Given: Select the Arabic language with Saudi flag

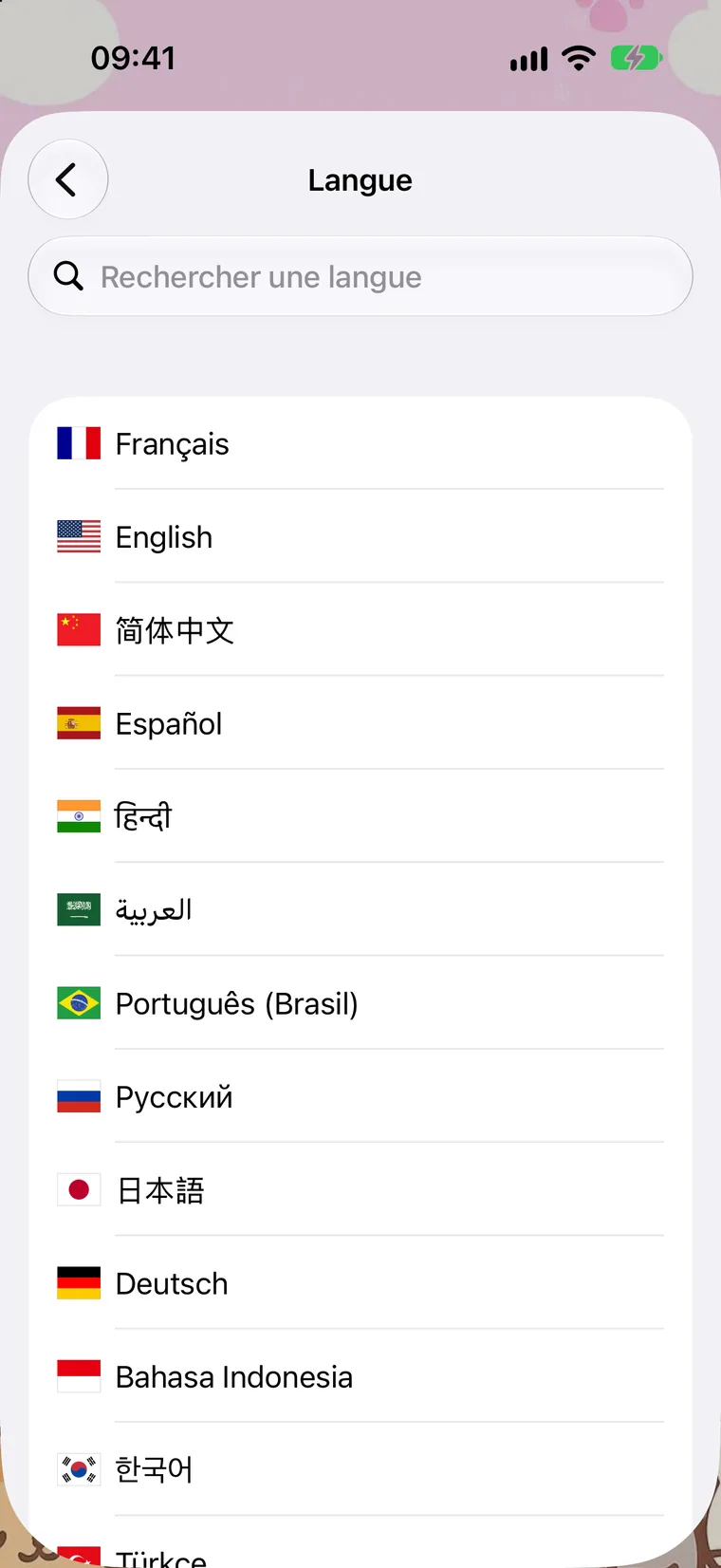Looking at the screenshot, I should [x=360, y=909].
